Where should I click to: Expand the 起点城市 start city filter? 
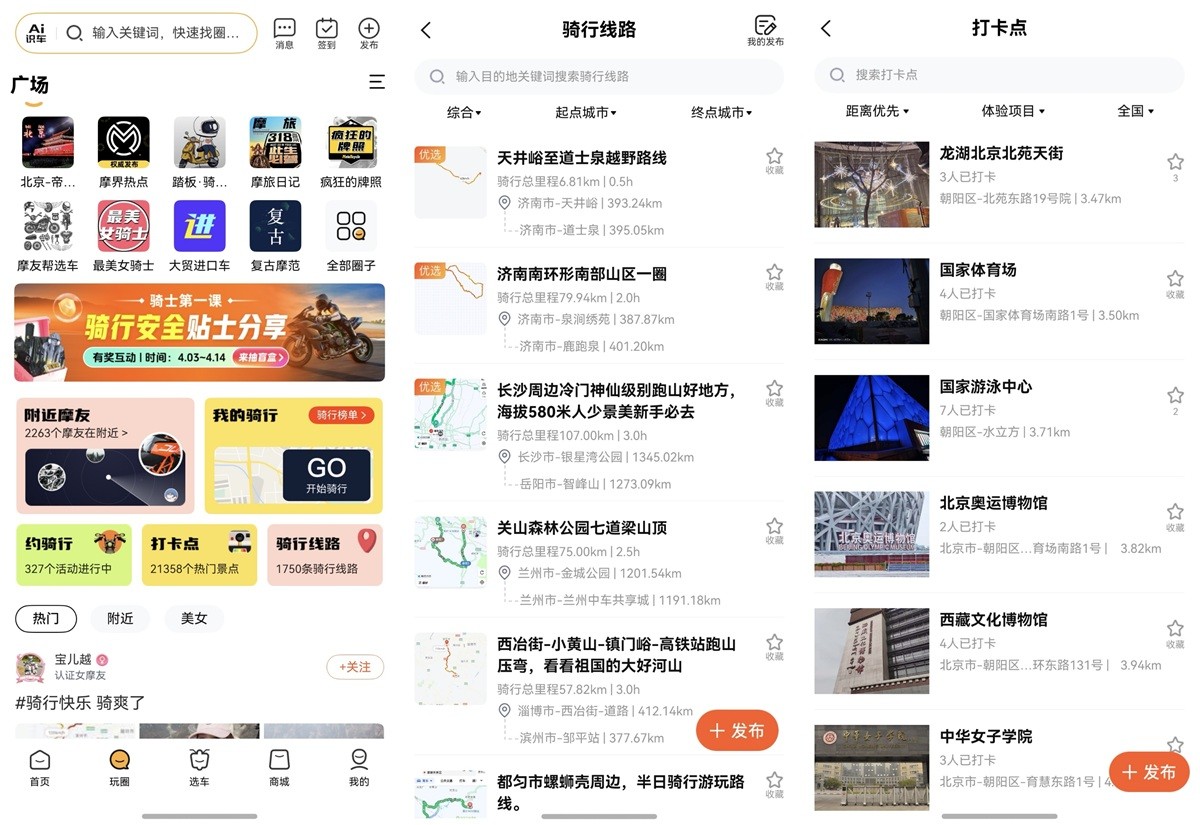click(586, 113)
